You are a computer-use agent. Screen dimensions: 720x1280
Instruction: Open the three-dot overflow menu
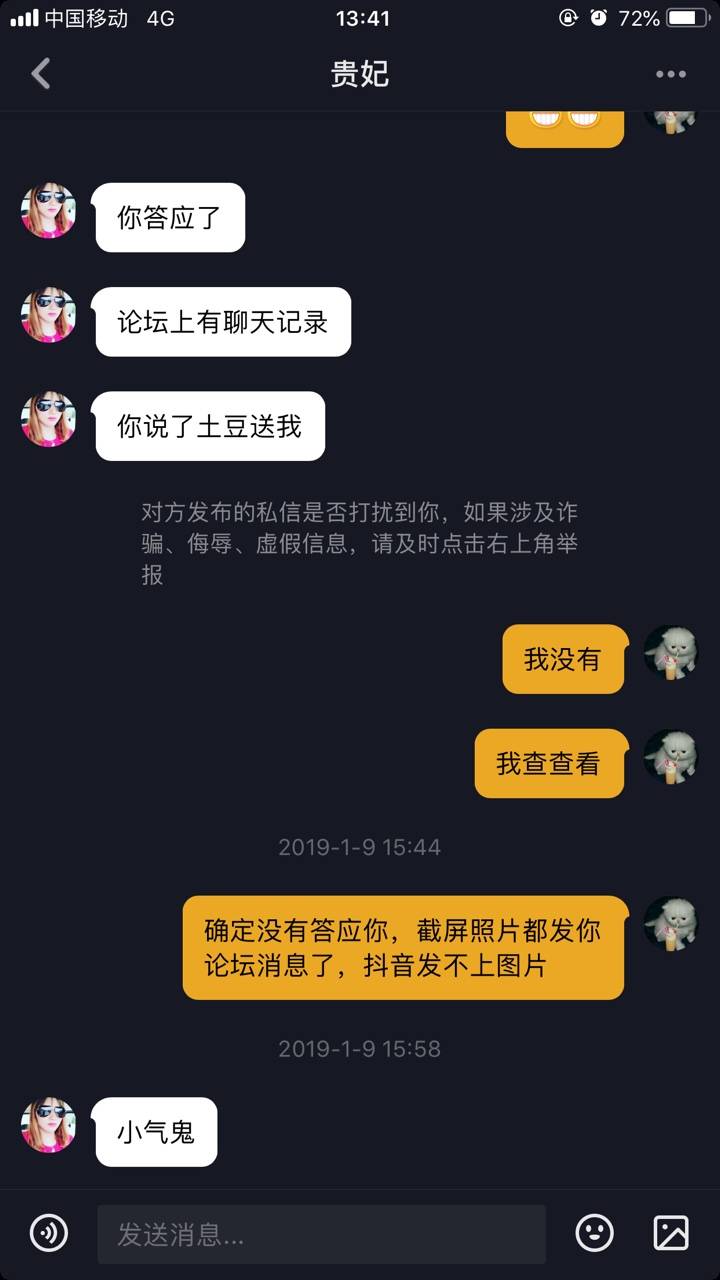pos(670,74)
